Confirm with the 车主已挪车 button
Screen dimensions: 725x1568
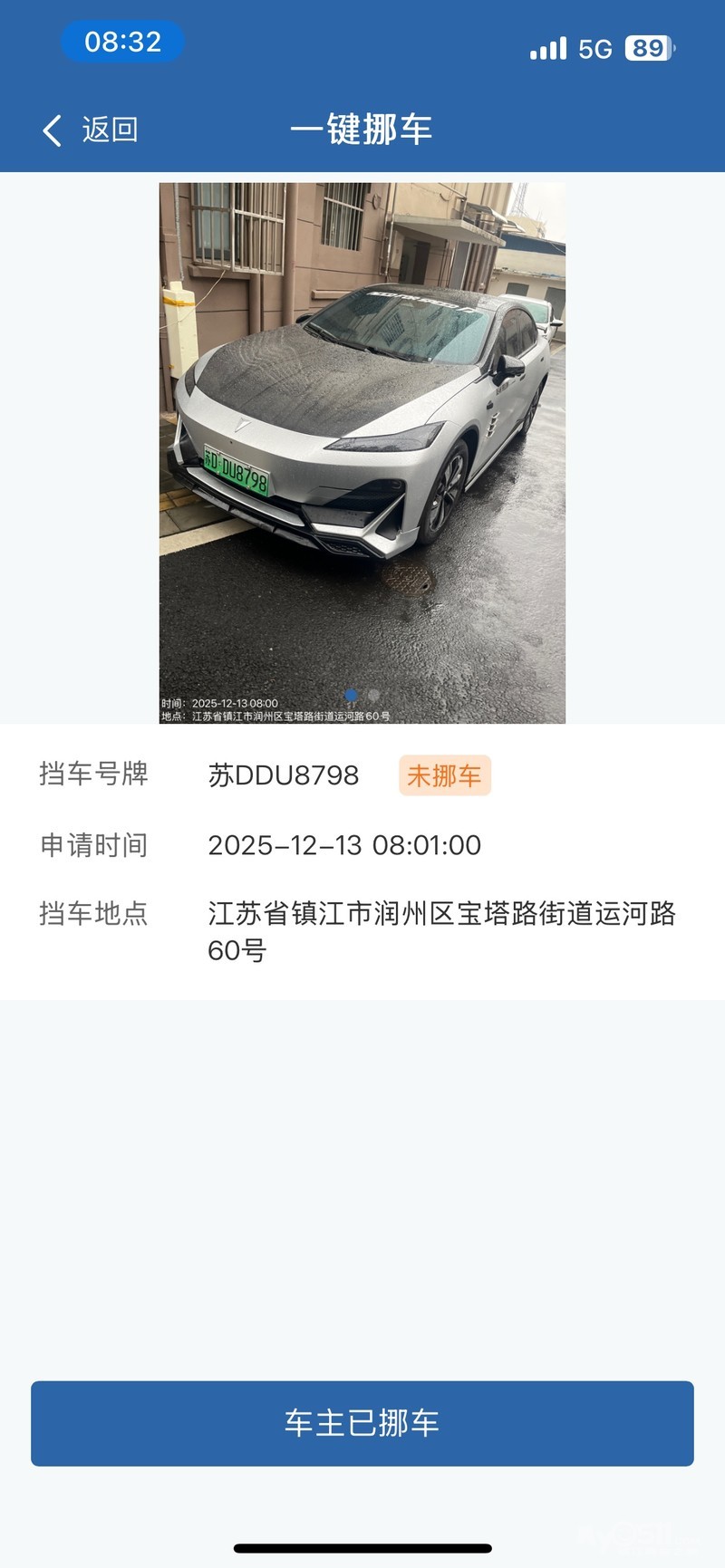[362, 1423]
